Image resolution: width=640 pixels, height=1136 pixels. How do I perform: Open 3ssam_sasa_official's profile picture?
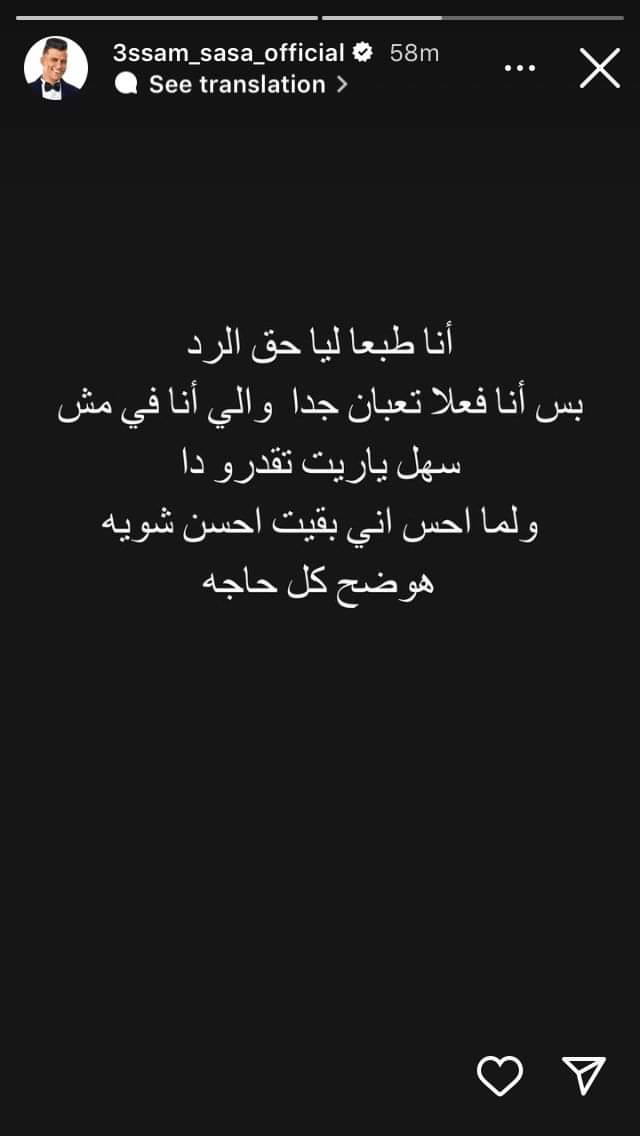click(56, 68)
